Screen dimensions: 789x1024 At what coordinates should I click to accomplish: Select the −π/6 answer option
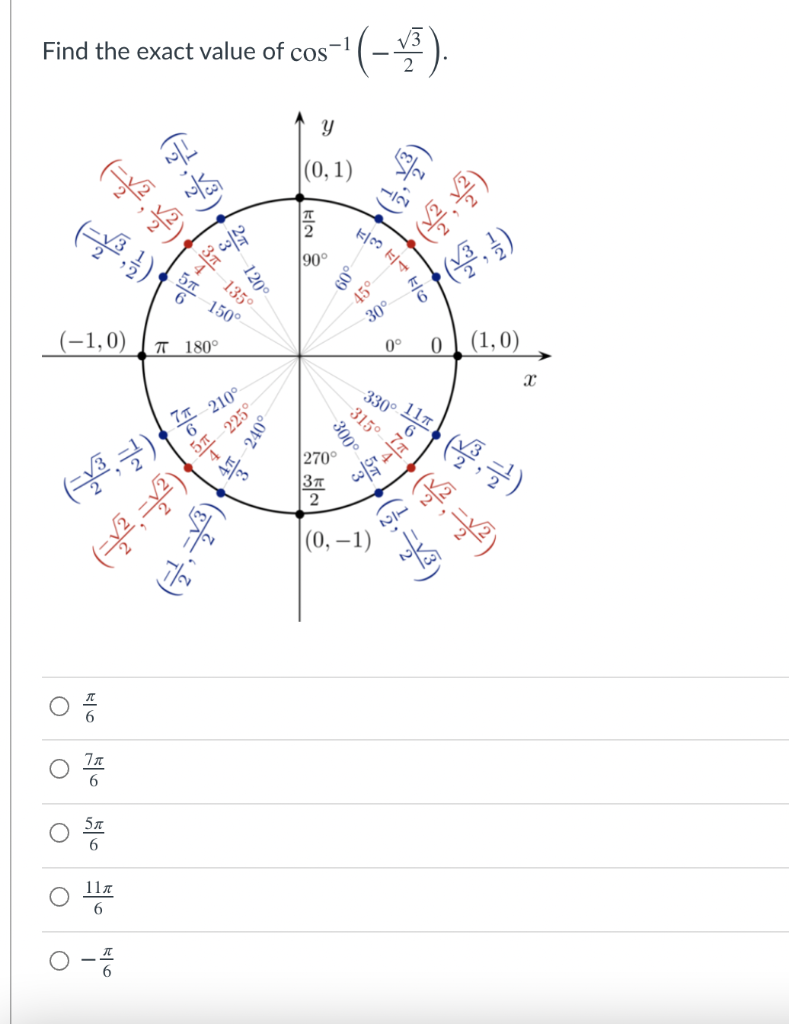pos(58,961)
